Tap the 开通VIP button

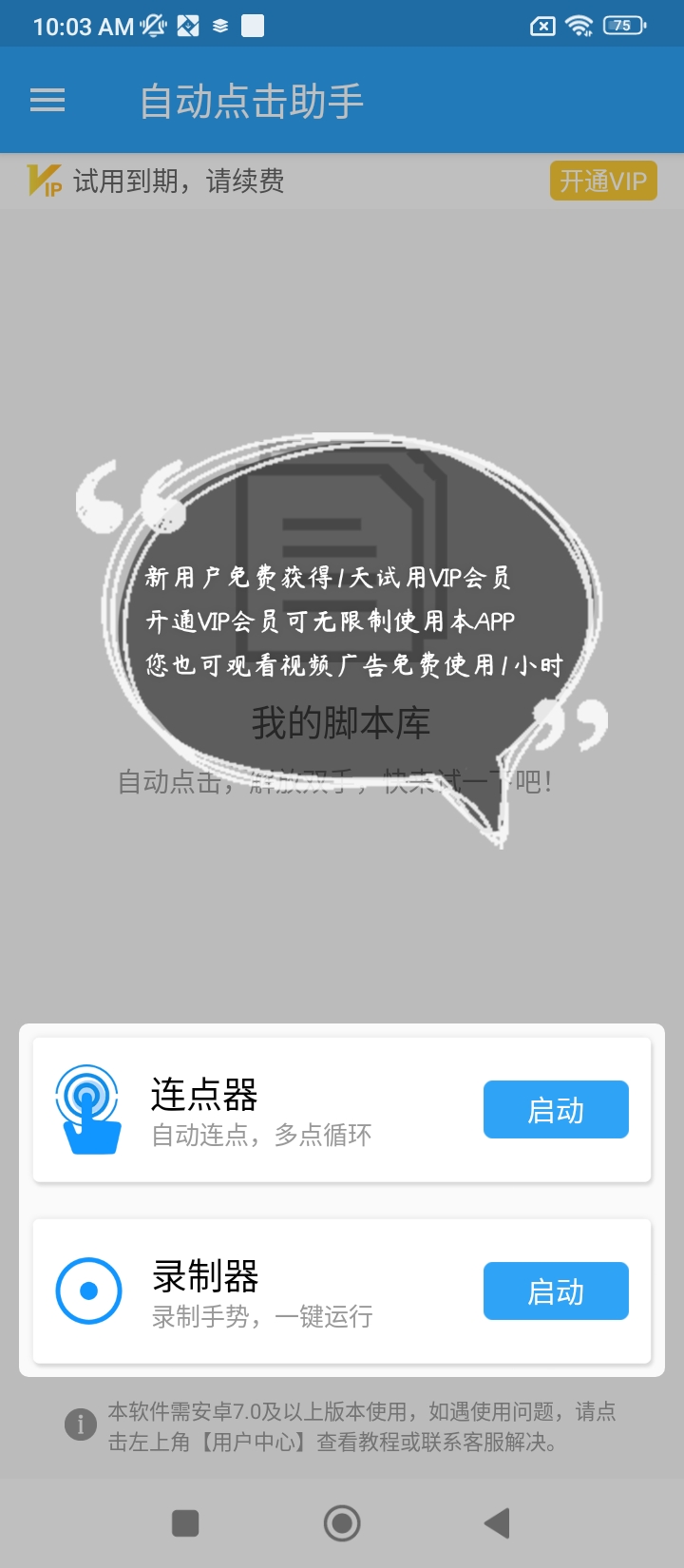click(602, 181)
